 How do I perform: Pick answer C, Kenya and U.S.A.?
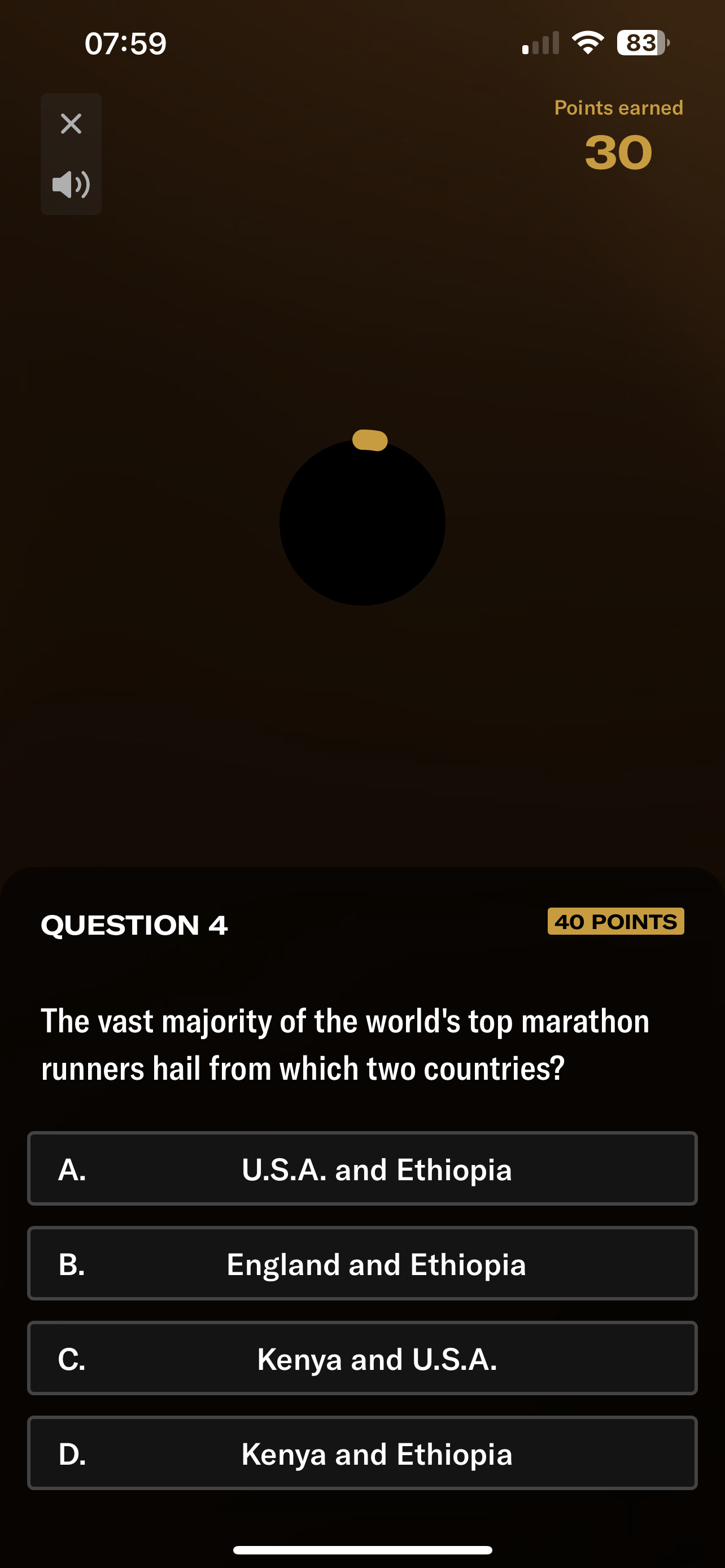pos(362,1359)
